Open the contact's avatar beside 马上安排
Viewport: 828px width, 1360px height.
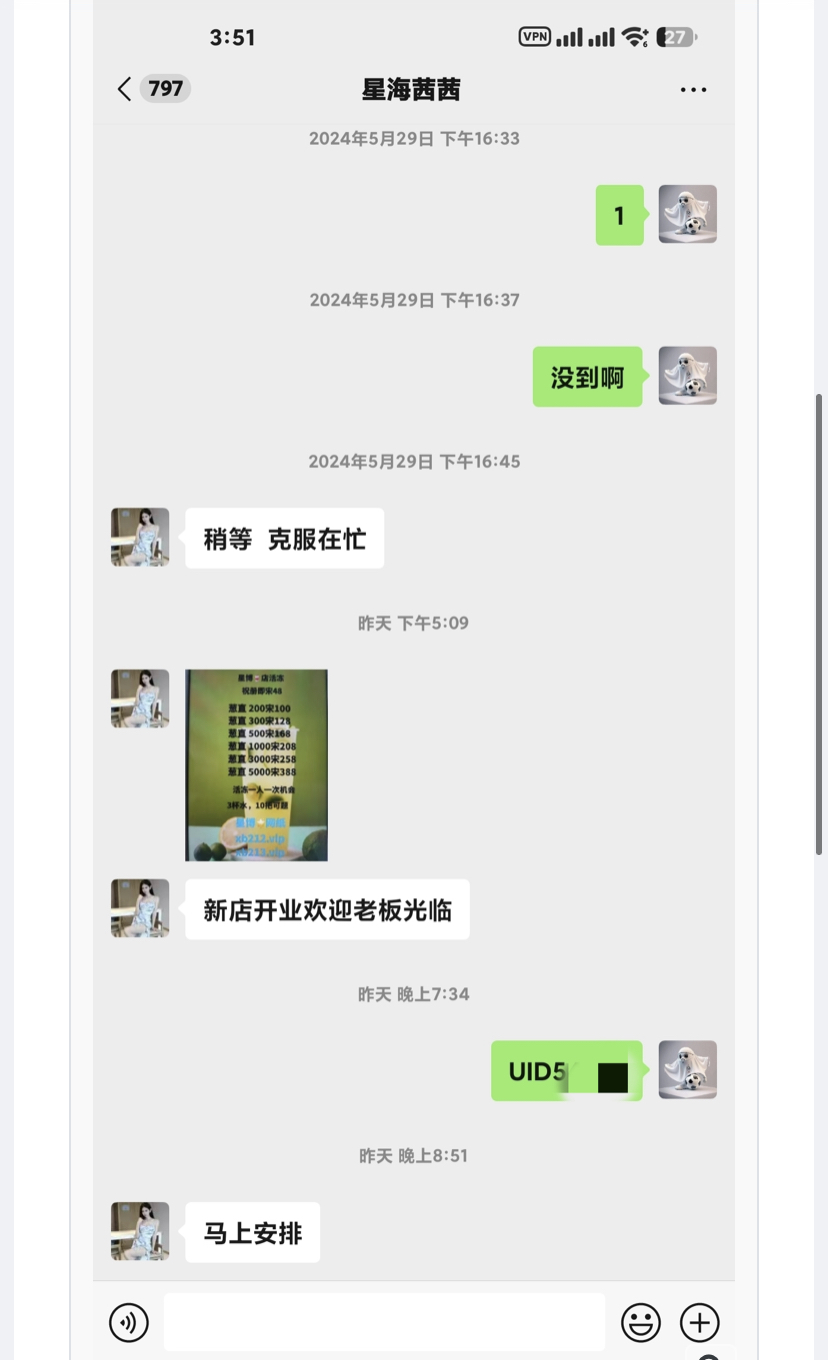pos(140,1231)
